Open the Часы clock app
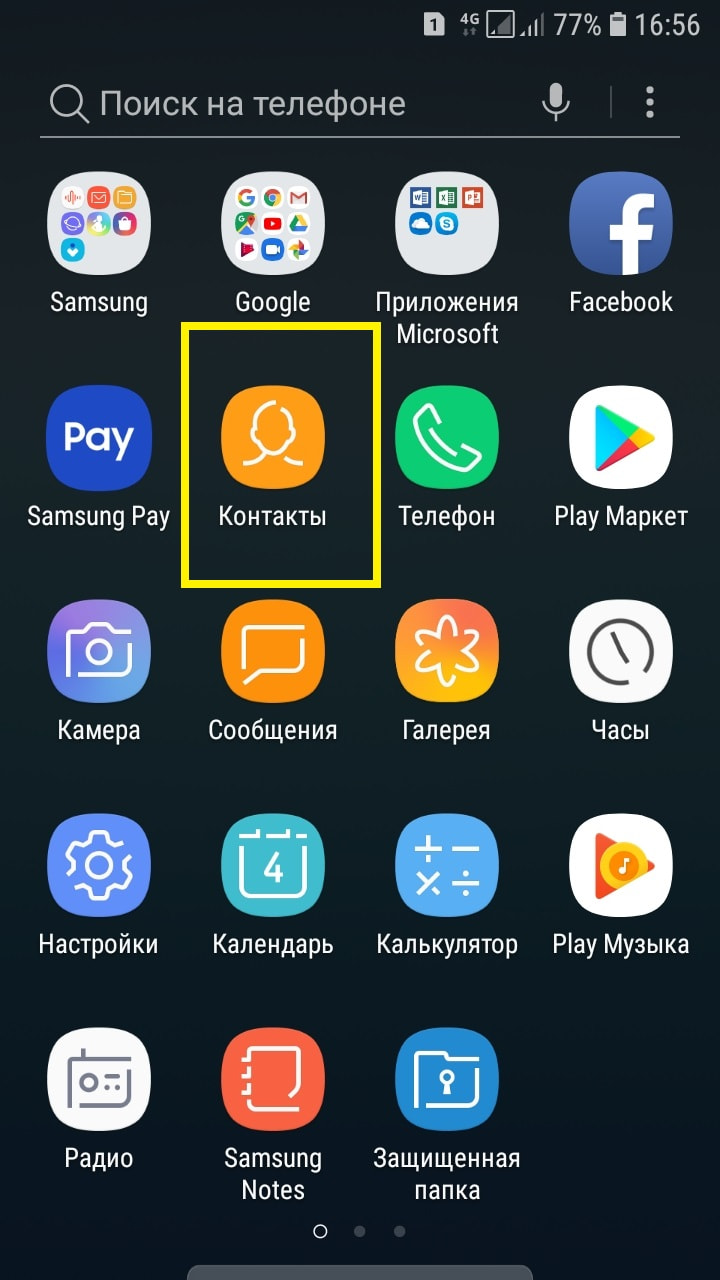Image resolution: width=720 pixels, height=1280 pixels. coord(620,651)
